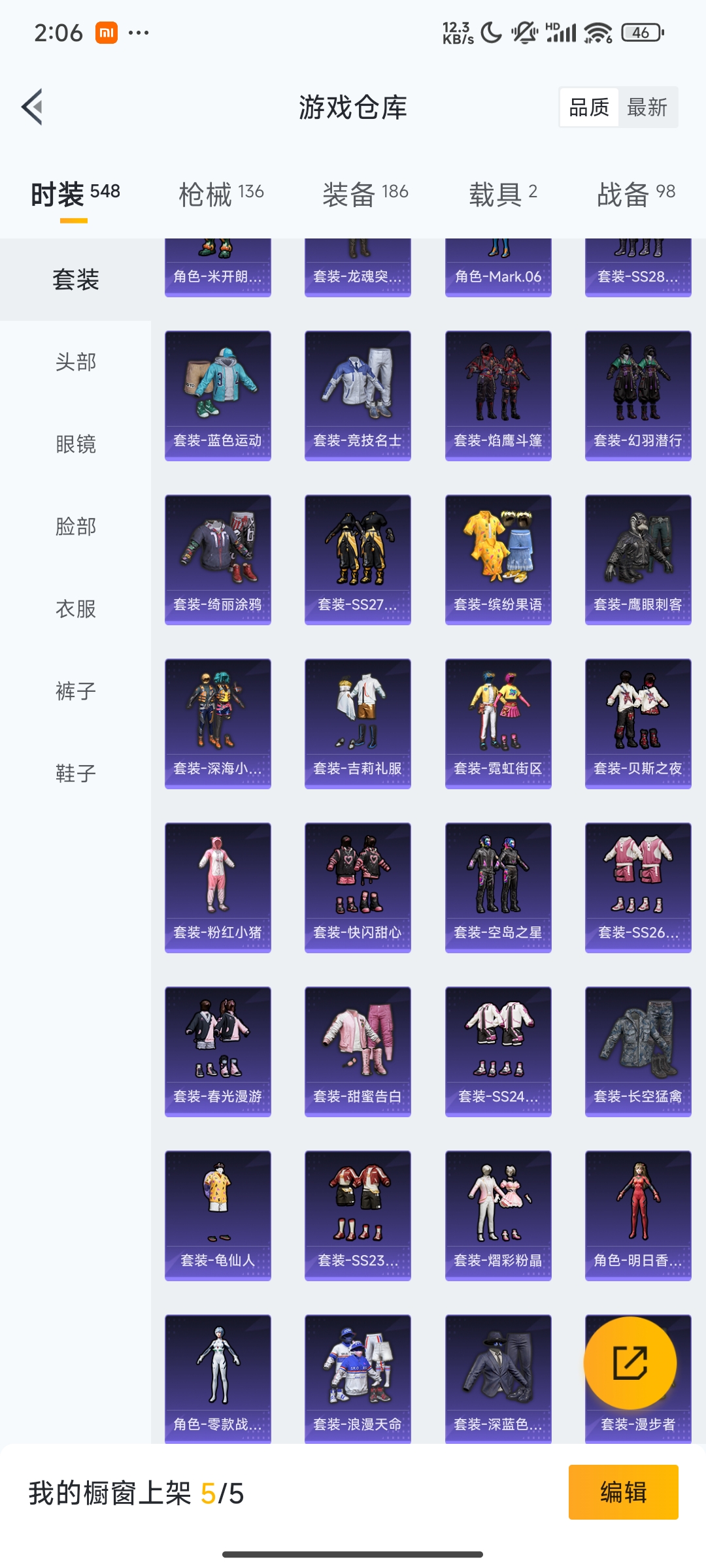Open the 战备 tab

[635, 193]
